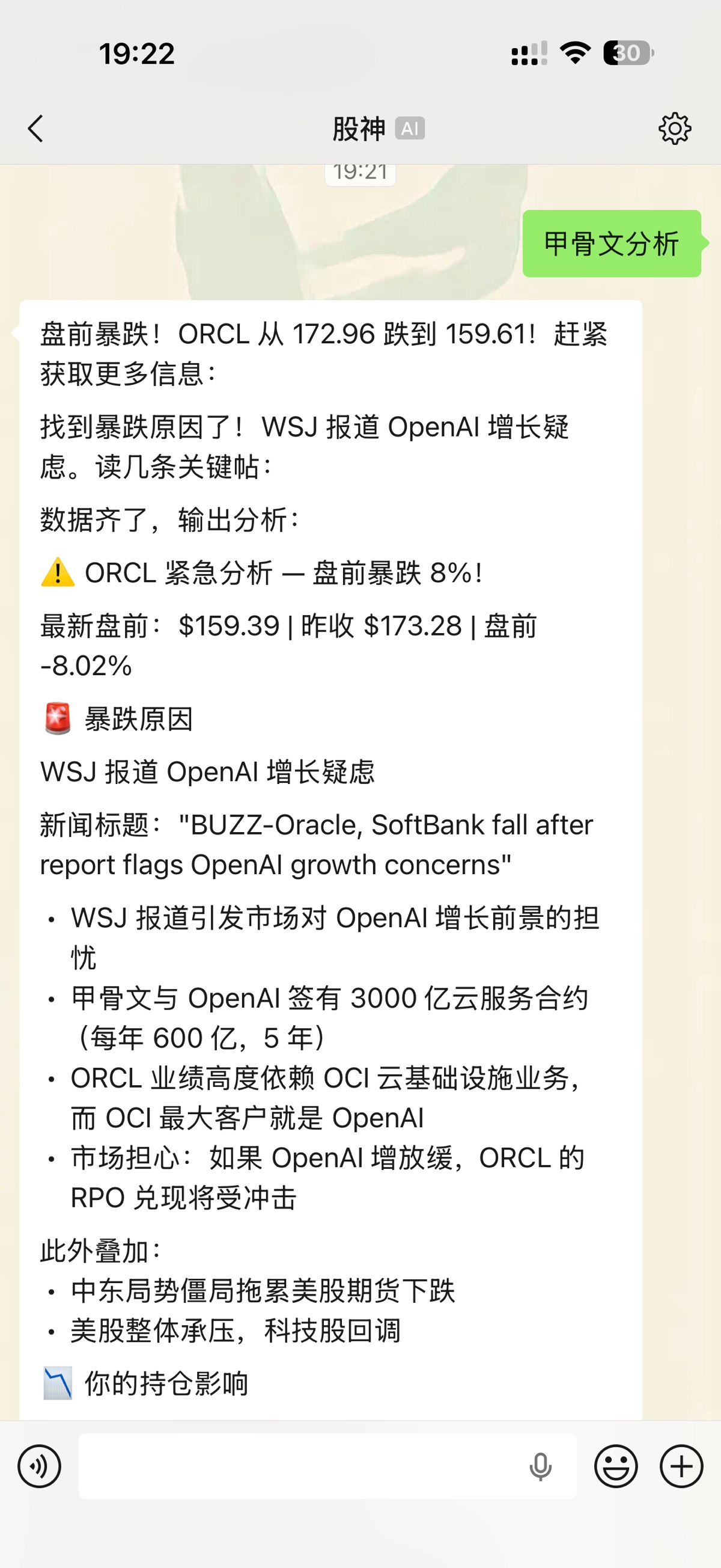
Task: Switch to voice input mode
Action: click(x=40, y=1466)
